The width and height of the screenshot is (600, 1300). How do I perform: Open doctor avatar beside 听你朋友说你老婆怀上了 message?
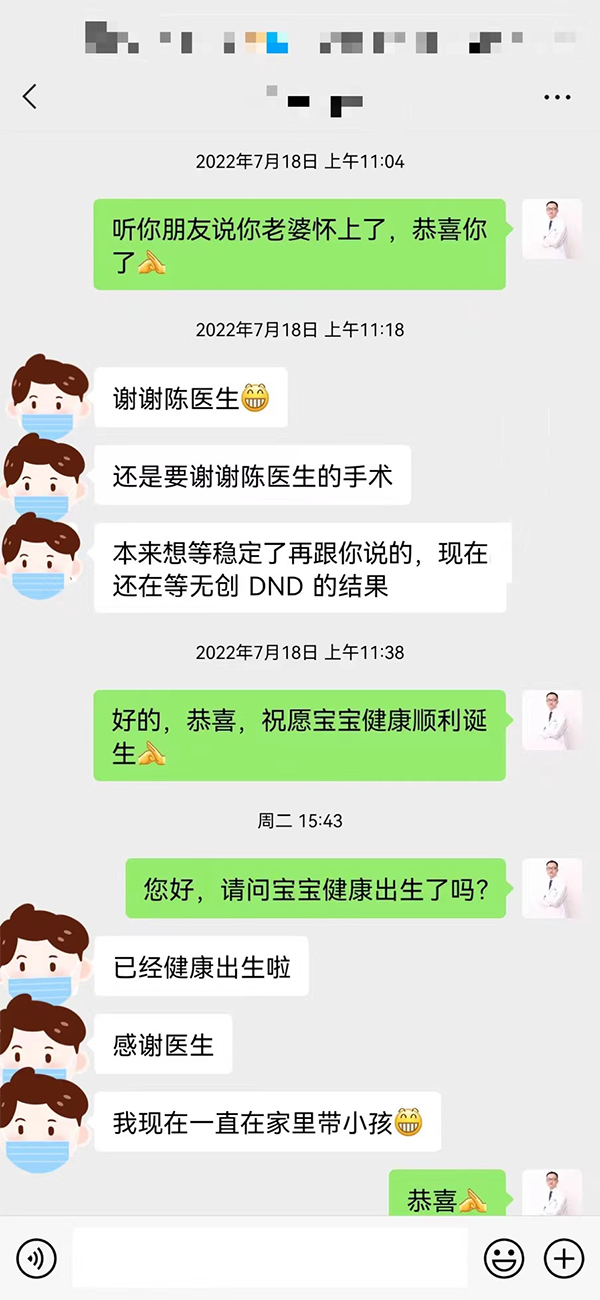[552, 229]
